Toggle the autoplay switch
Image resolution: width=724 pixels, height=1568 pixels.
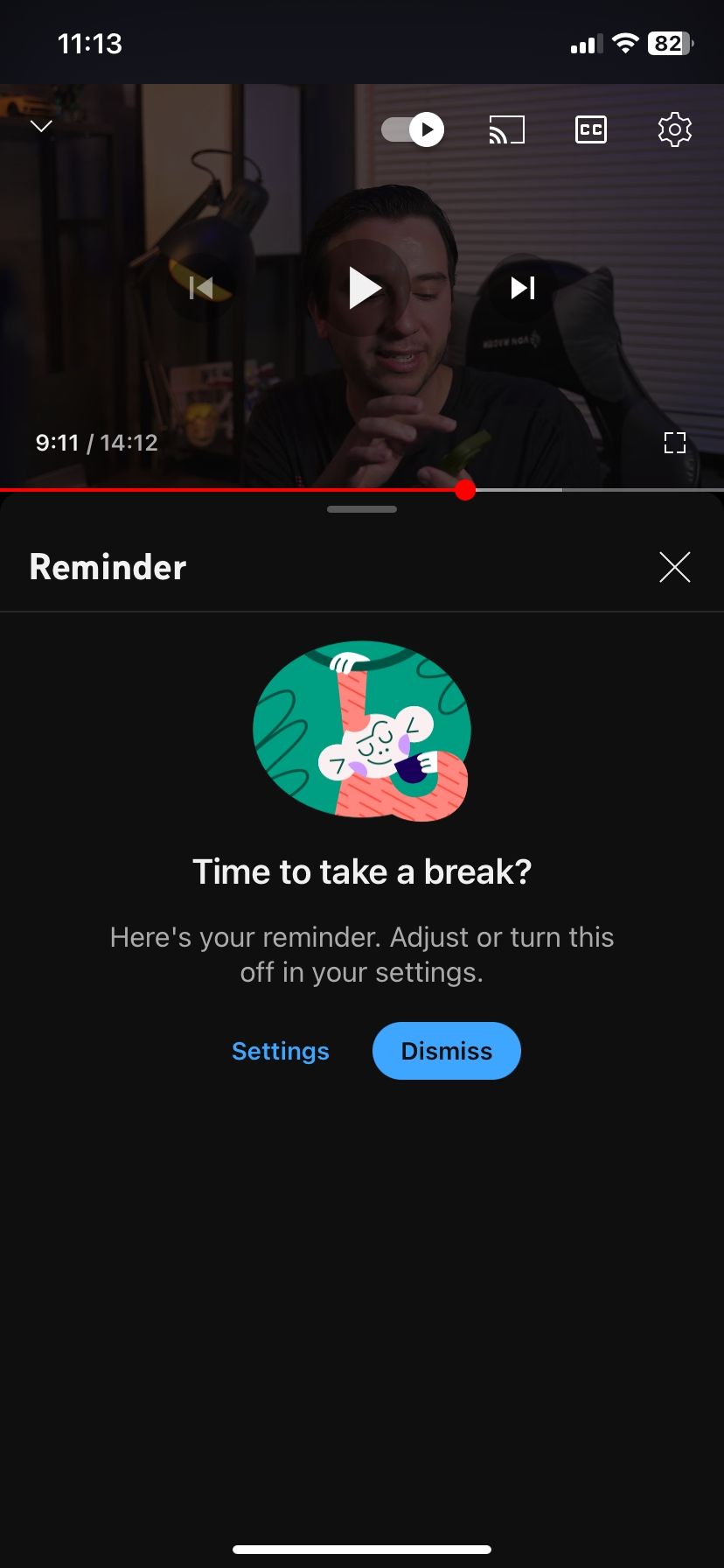point(413,130)
